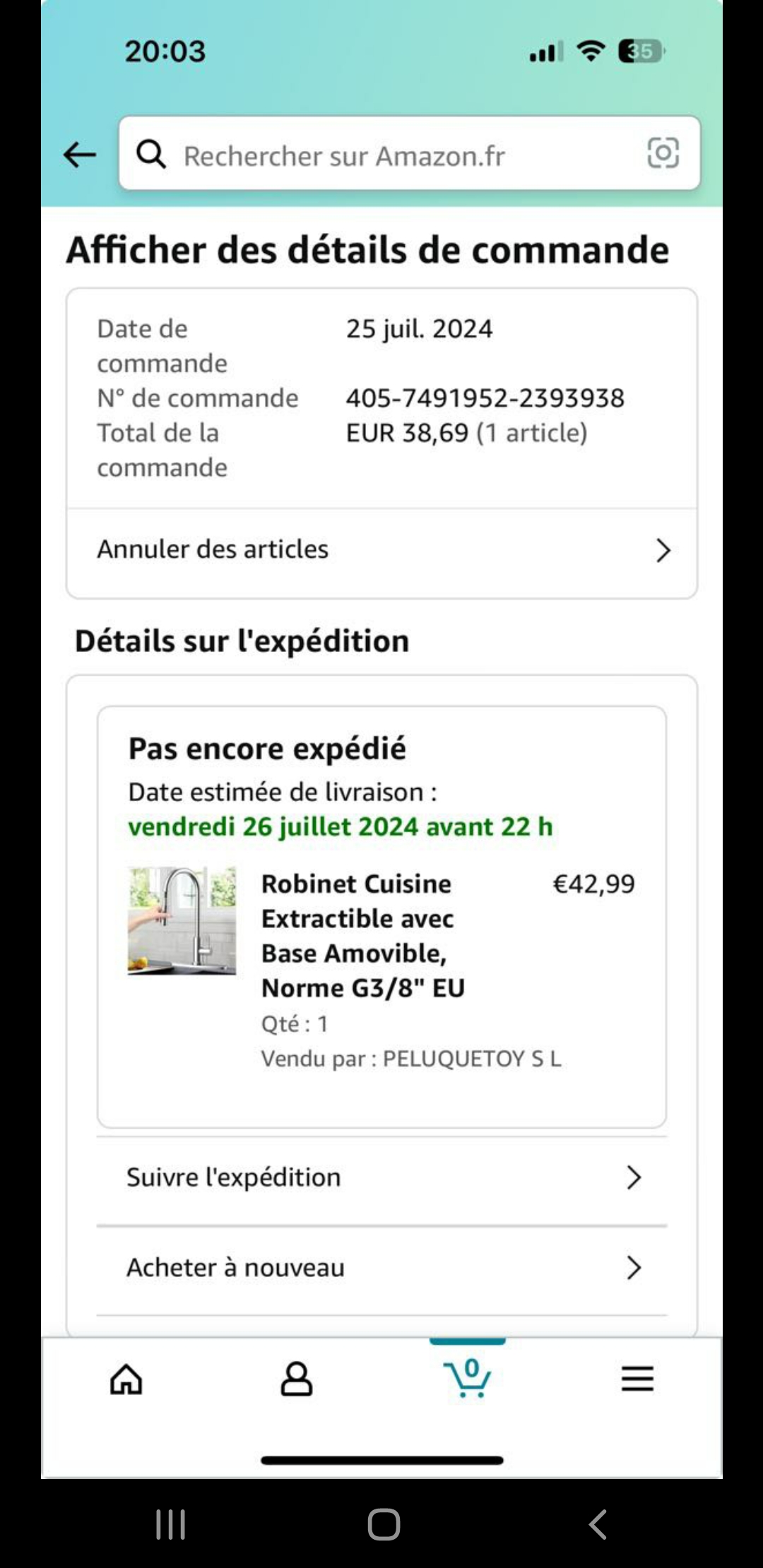Image resolution: width=763 pixels, height=1568 pixels.
Task: Select Acheter à nouveau
Action: pyautogui.click(x=381, y=1268)
